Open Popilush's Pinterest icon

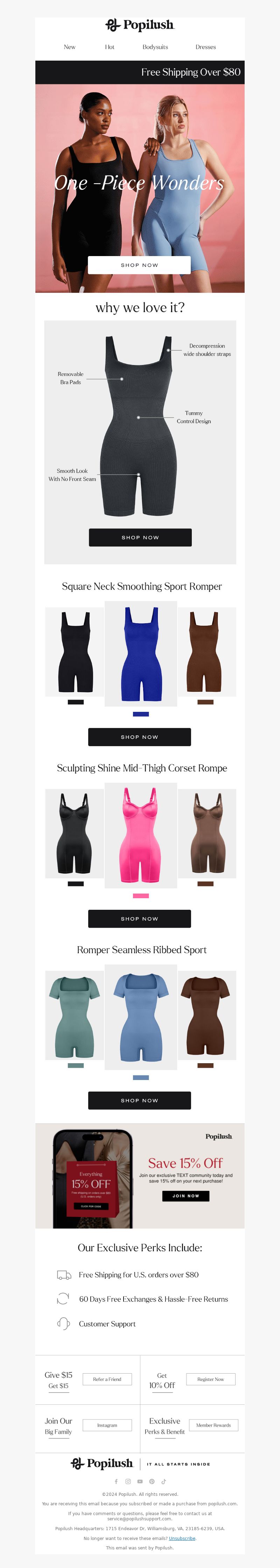pos(152,1481)
